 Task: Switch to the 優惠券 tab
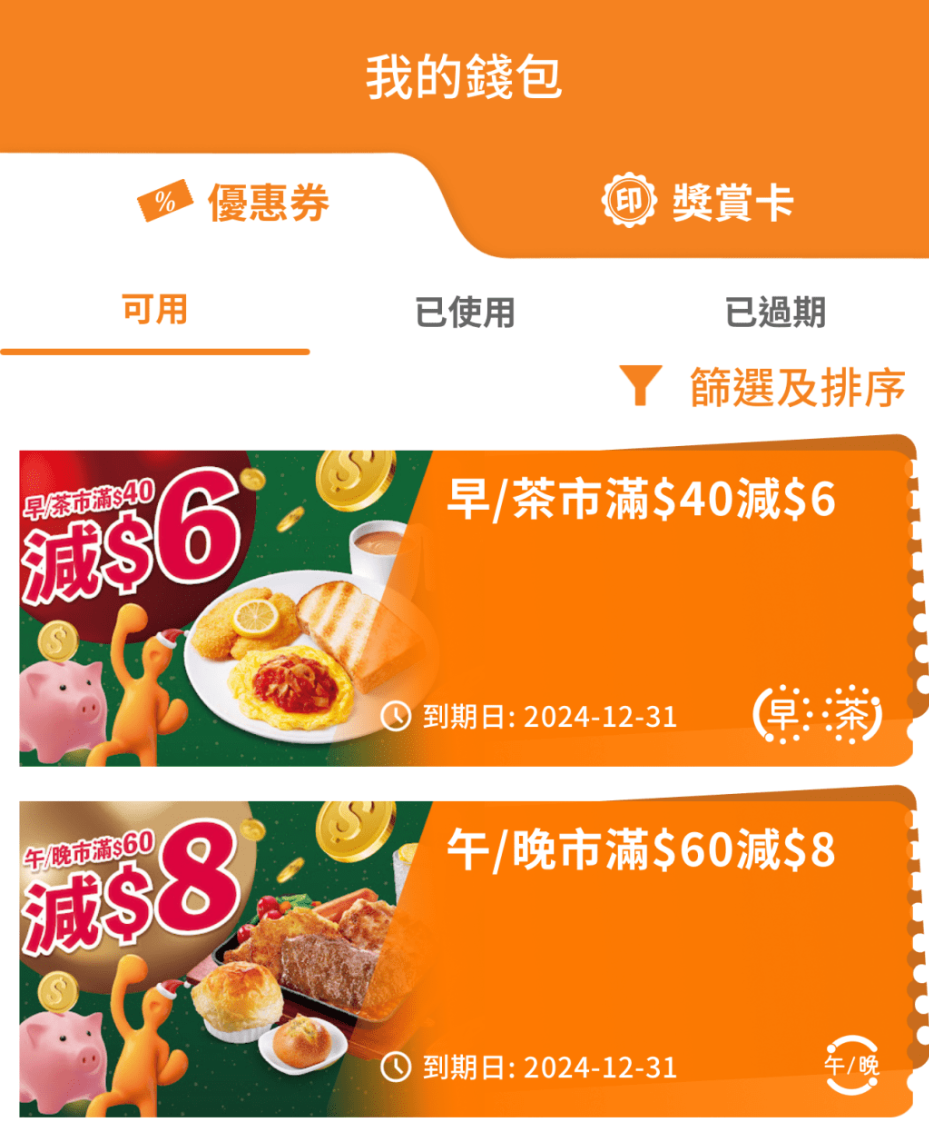[x=233, y=204]
